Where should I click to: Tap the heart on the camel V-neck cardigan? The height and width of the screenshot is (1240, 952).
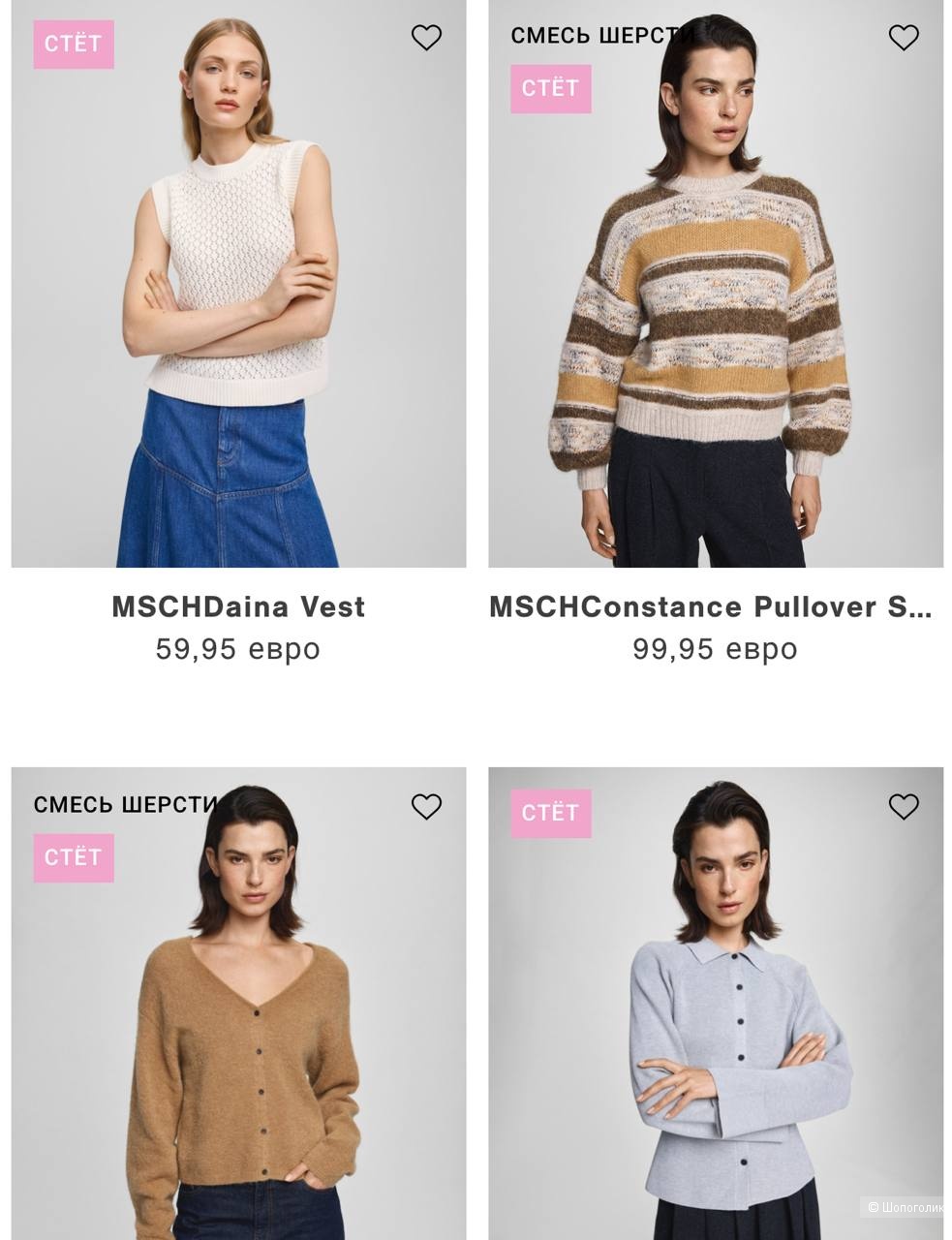pos(426,806)
